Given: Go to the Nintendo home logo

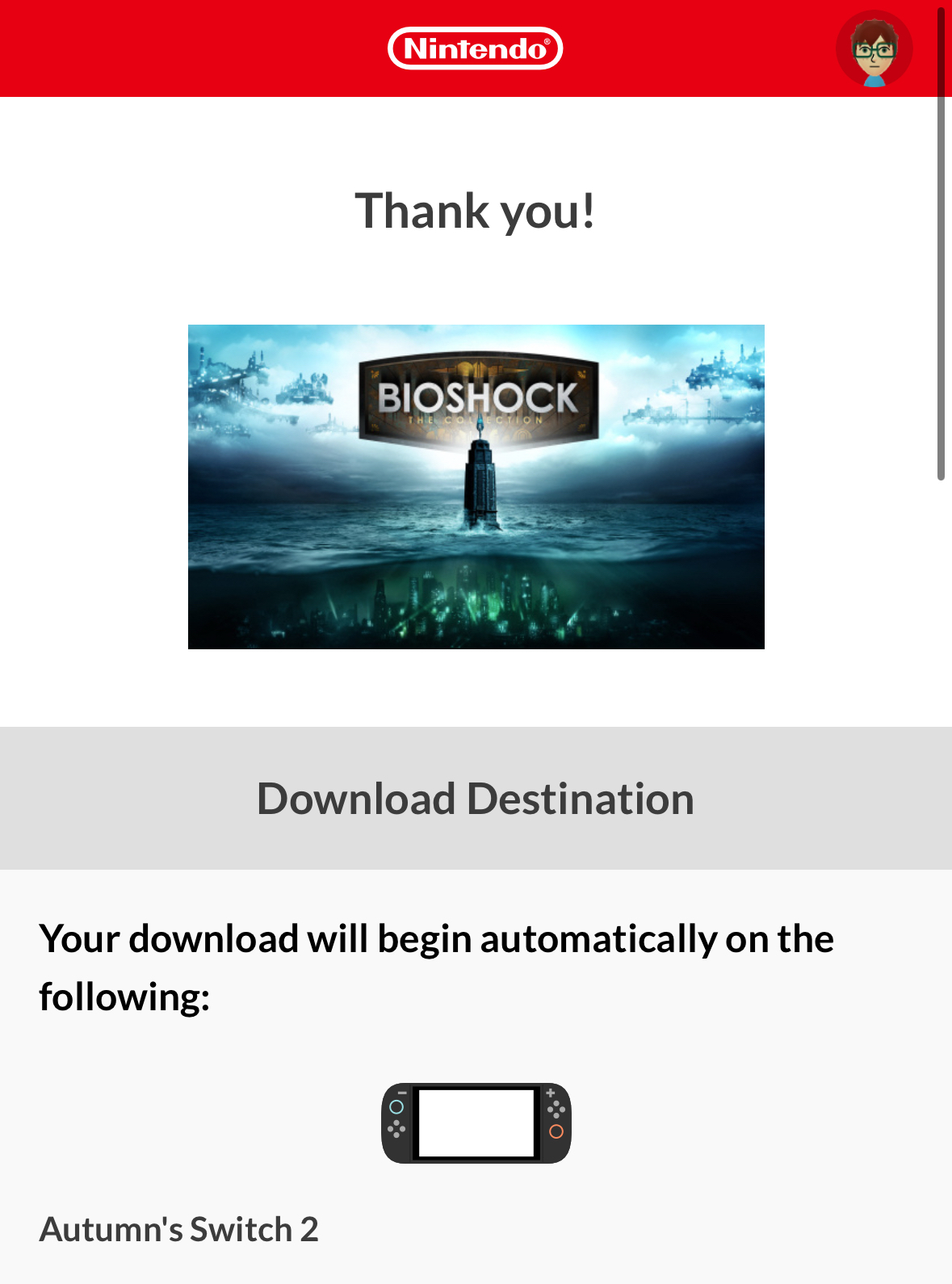Looking at the screenshot, I should pyautogui.click(x=476, y=49).
